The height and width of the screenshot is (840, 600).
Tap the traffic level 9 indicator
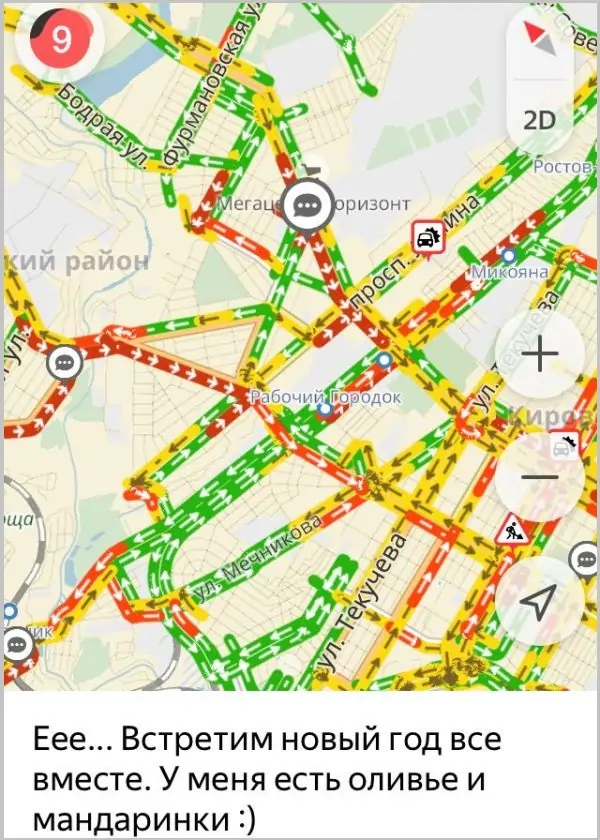click(x=62, y=40)
